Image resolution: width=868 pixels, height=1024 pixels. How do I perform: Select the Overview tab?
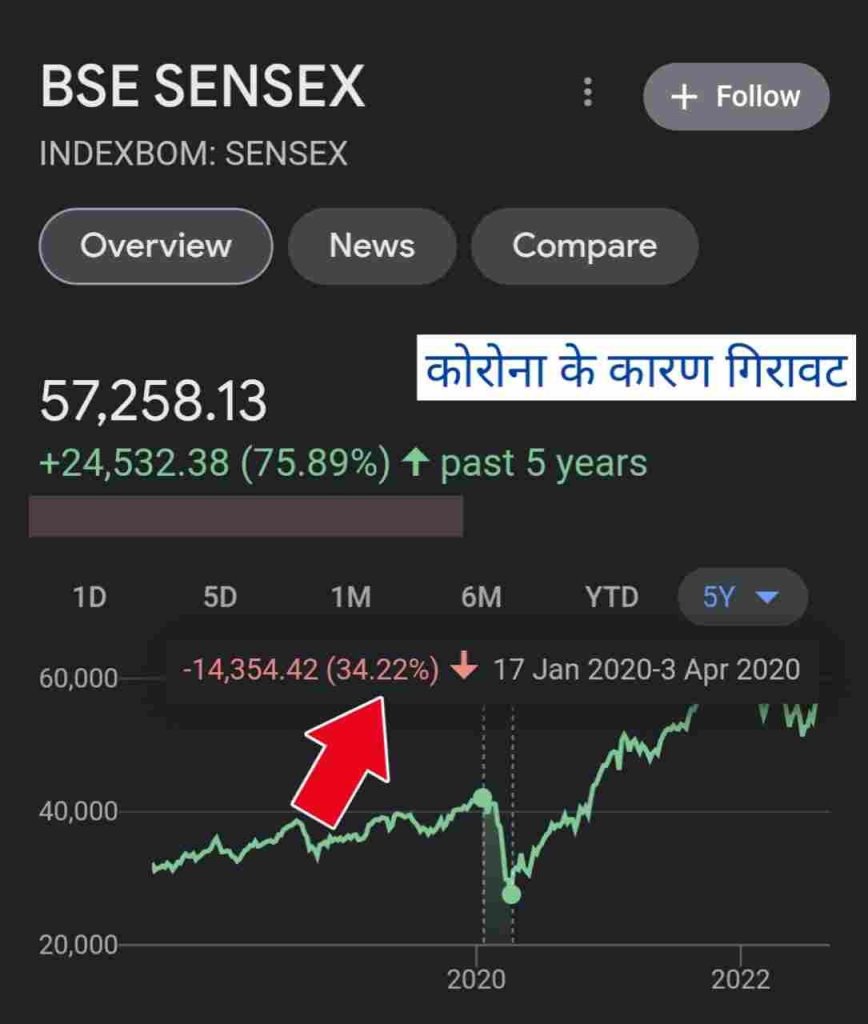[x=155, y=246]
